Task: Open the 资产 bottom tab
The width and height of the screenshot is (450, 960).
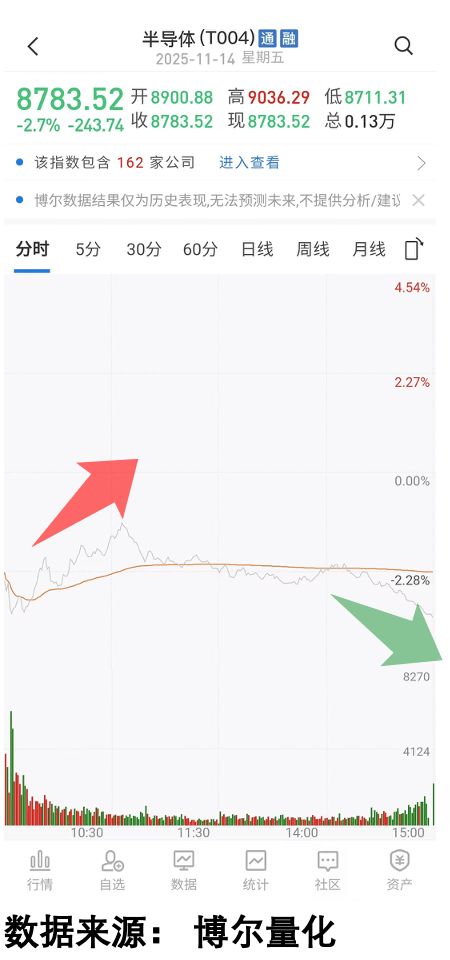Action: [399, 870]
